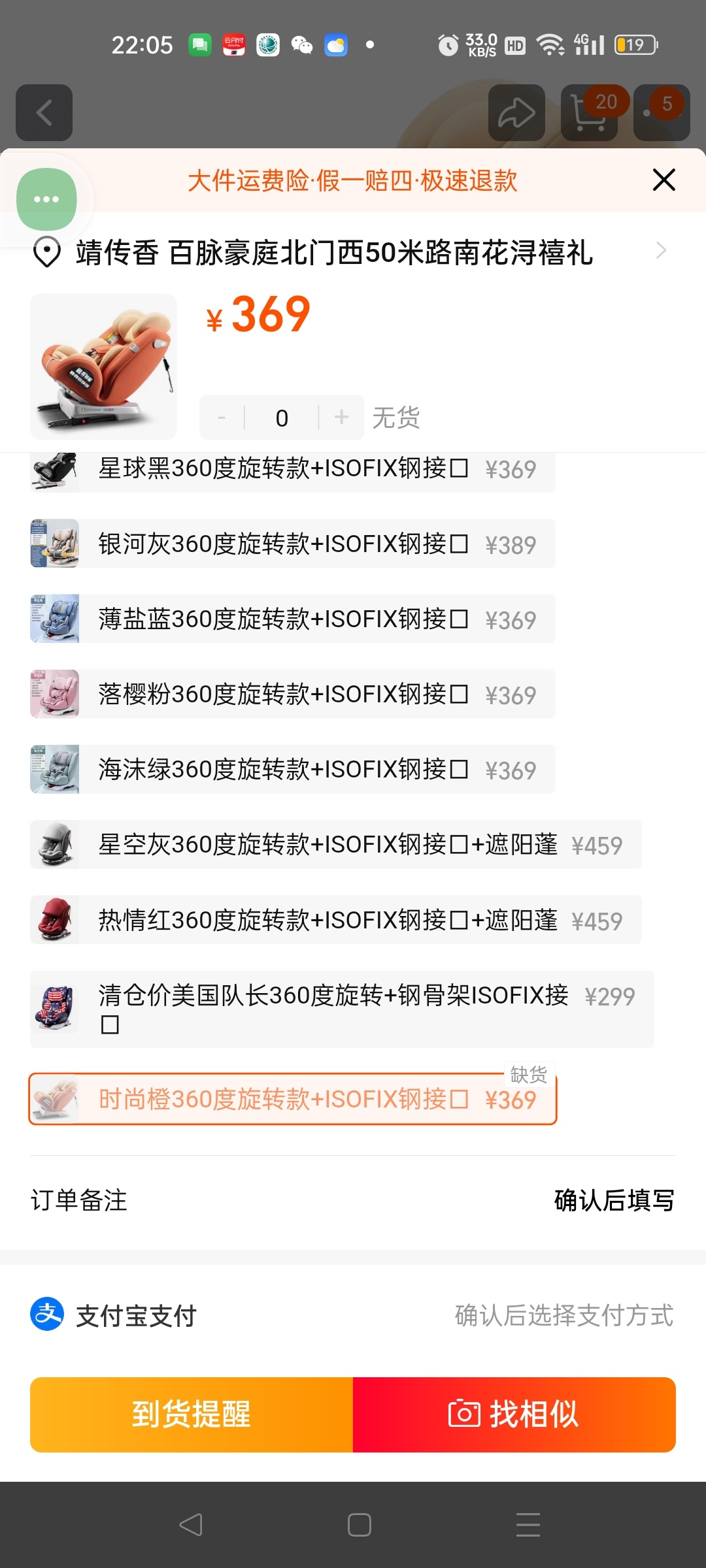
Task: Open the green floating menu bubble
Action: pos(46,199)
